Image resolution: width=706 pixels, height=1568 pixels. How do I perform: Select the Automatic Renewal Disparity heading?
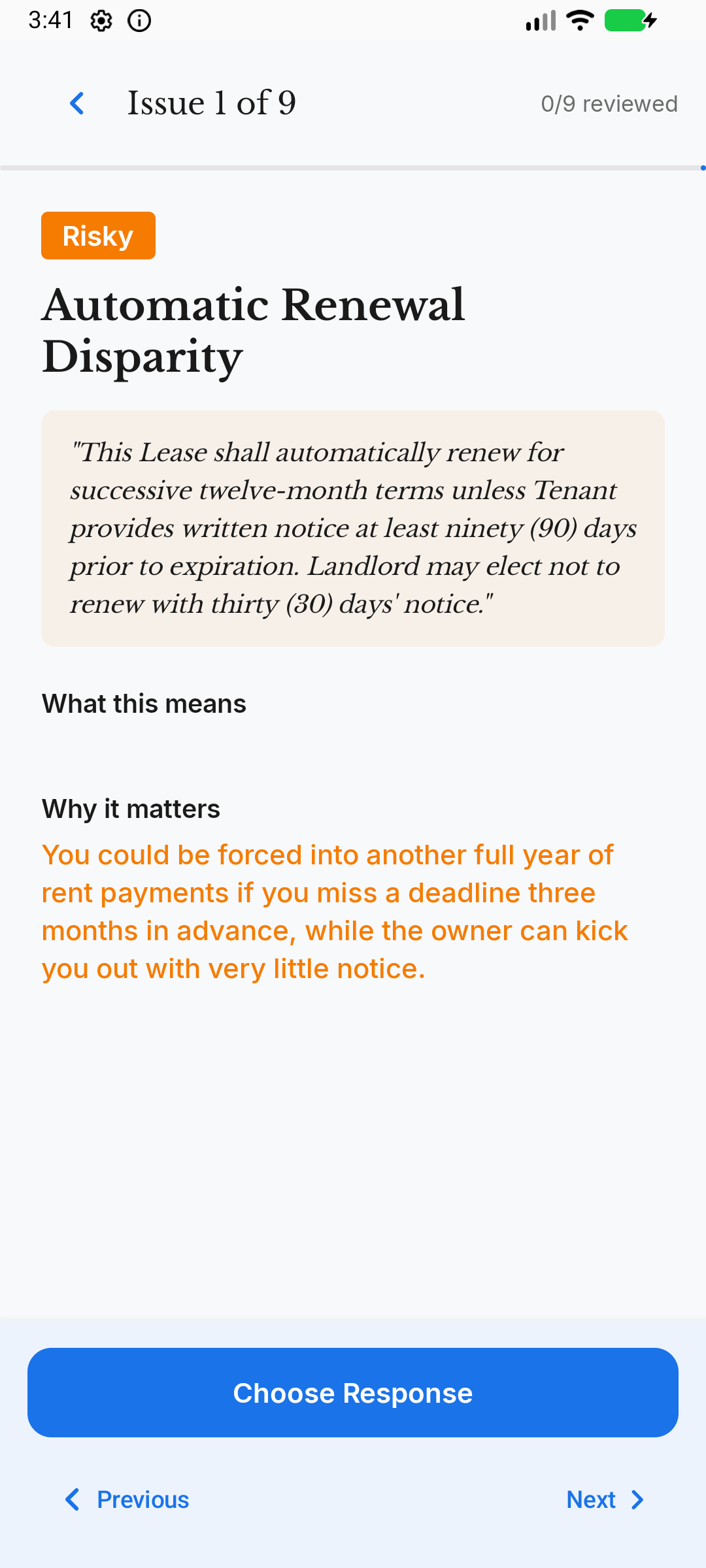(x=253, y=329)
